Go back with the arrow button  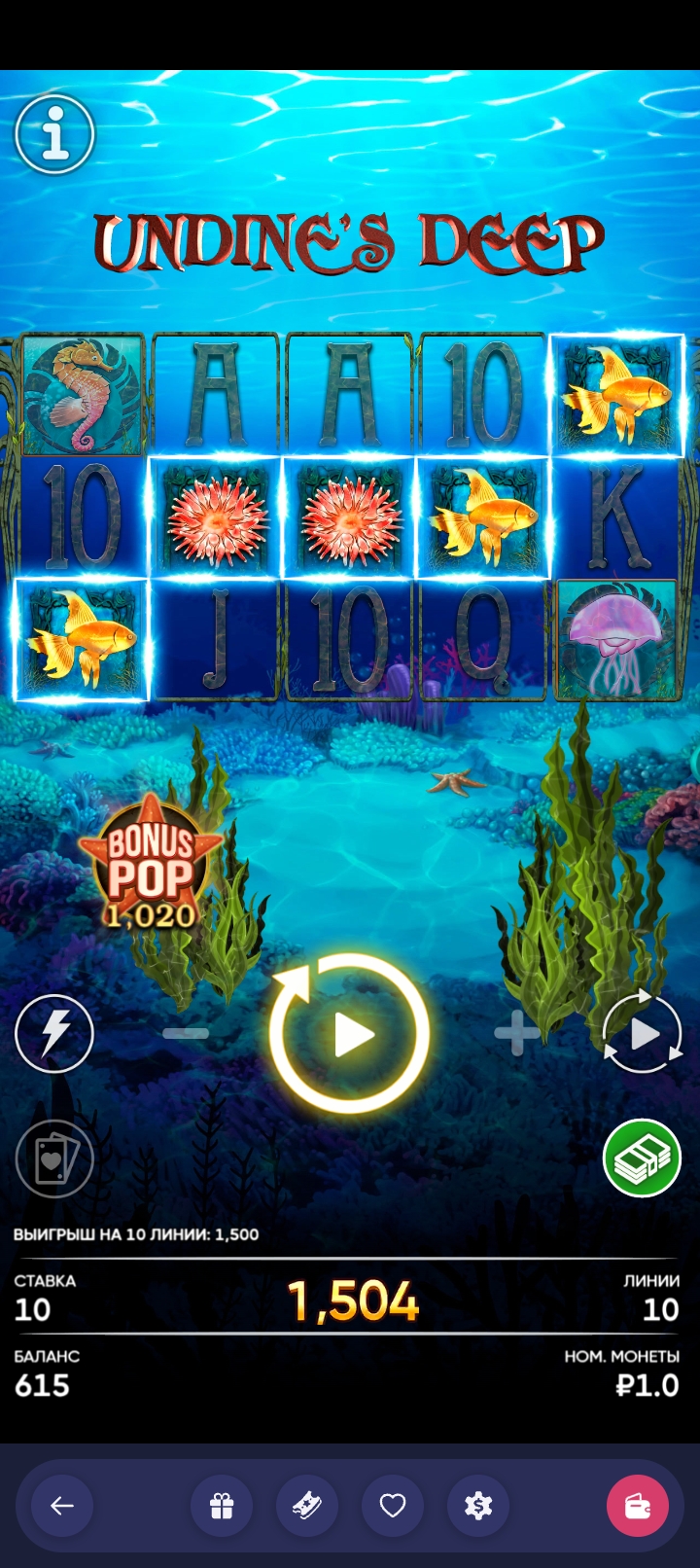(62, 1506)
